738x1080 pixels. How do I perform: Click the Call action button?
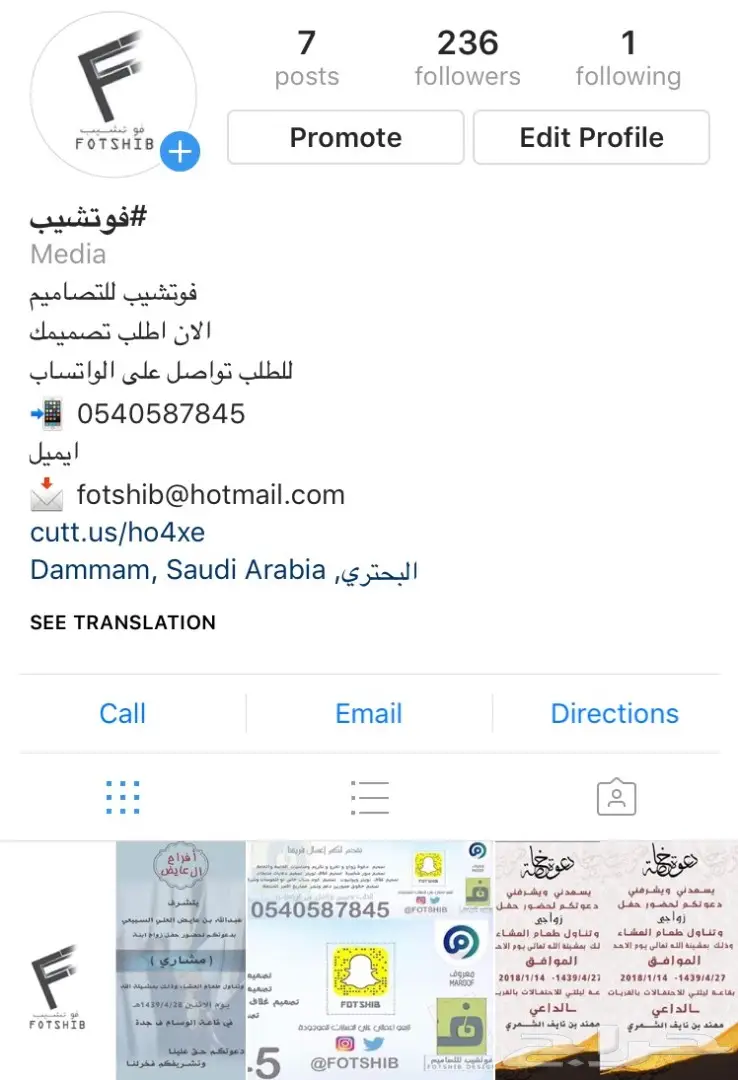pyautogui.click(x=122, y=713)
